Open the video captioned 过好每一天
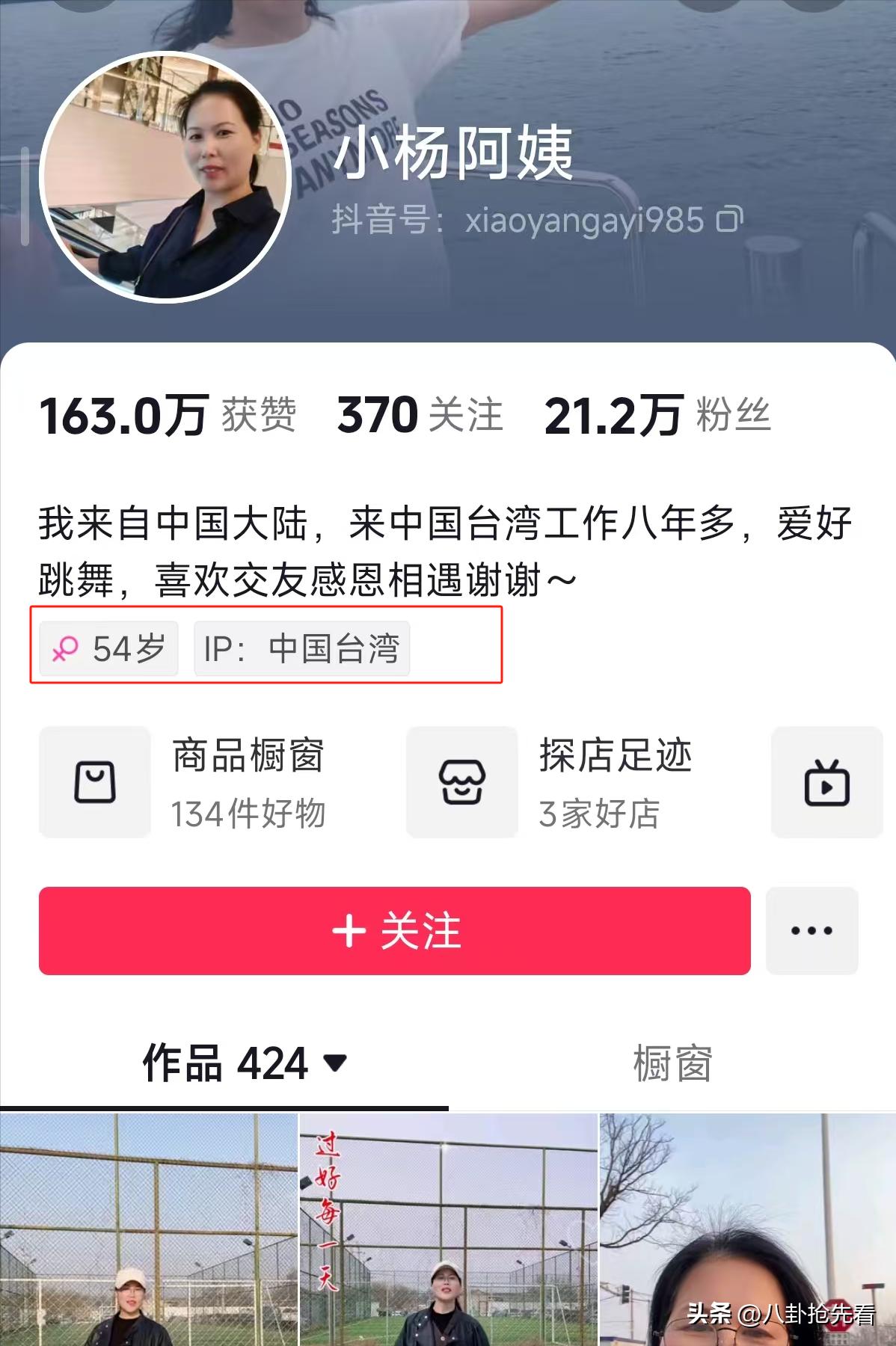Image resolution: width=896 pixels, height=1346 pixels. coord(448,1229)
